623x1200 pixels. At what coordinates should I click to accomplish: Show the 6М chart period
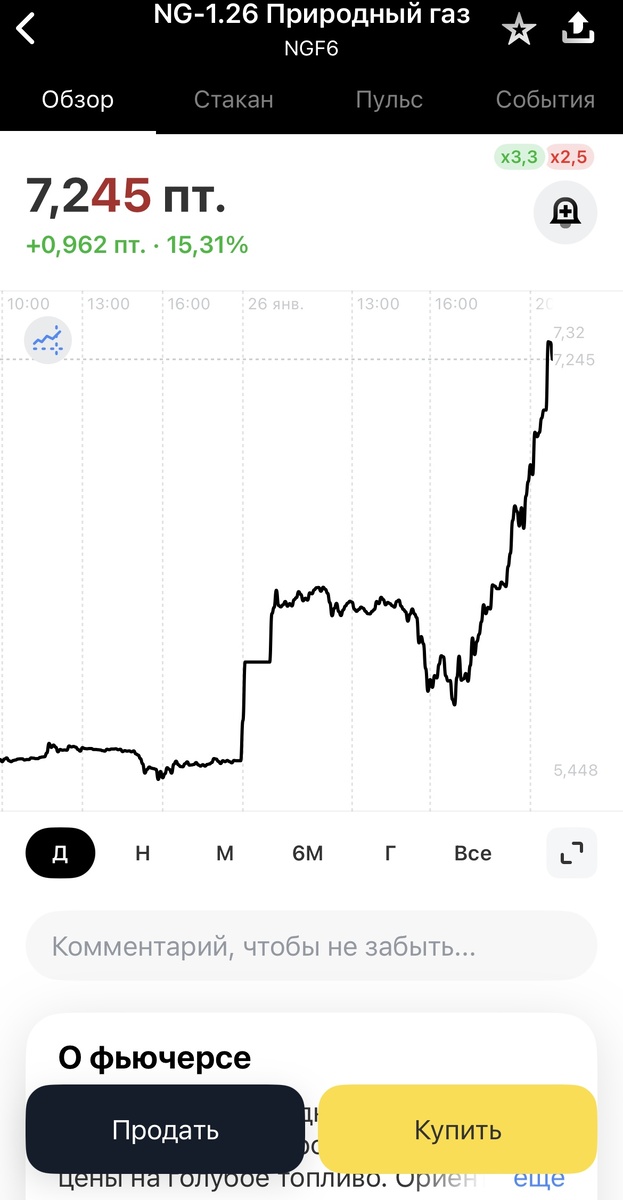[x=308, y=853]
